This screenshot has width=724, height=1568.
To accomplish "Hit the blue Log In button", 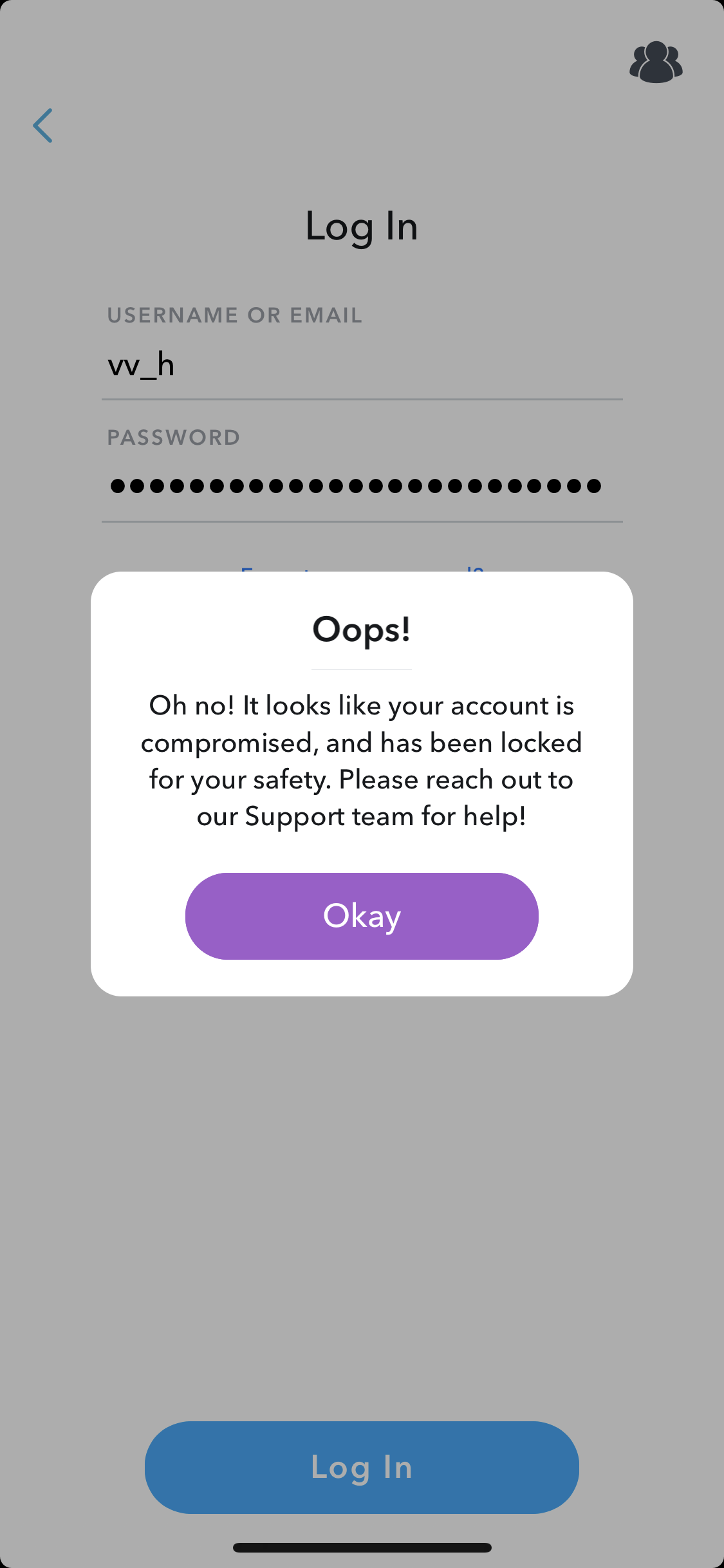I will click(x=362, y=1467).
